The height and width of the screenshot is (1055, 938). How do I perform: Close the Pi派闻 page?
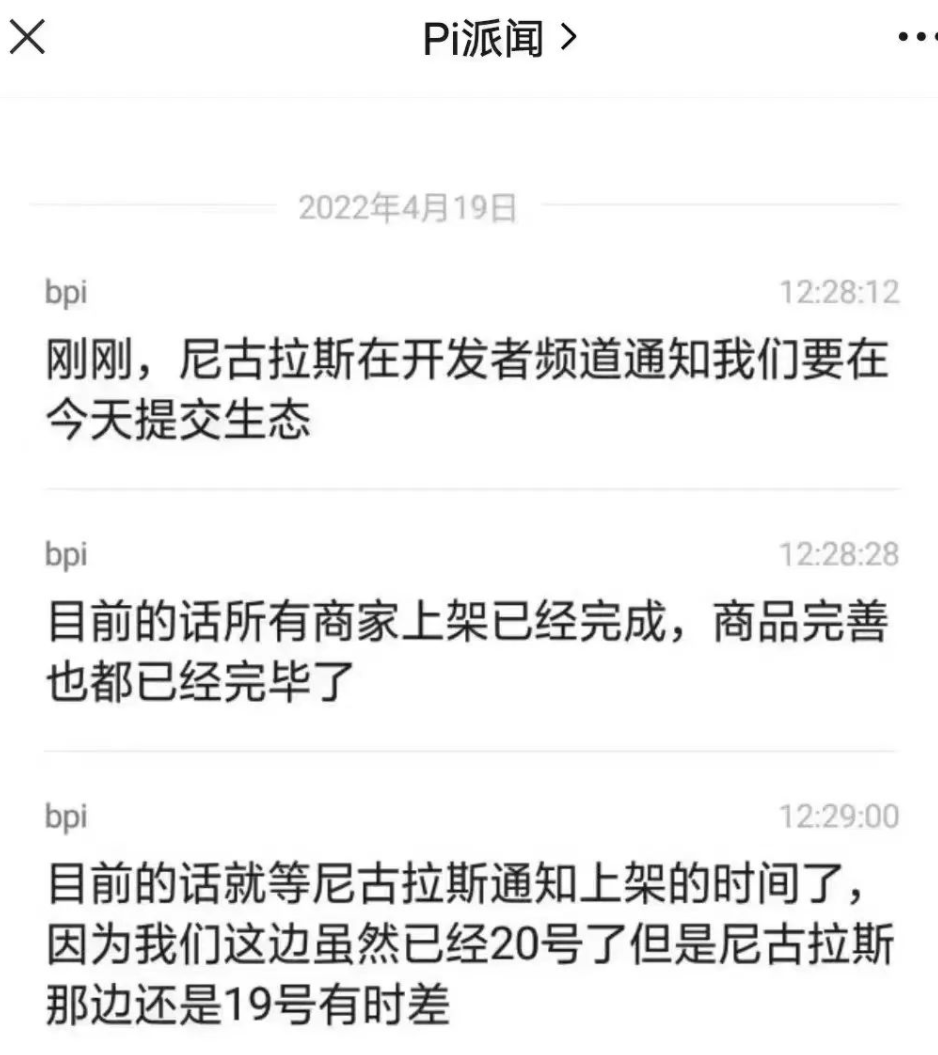(27, 39)
